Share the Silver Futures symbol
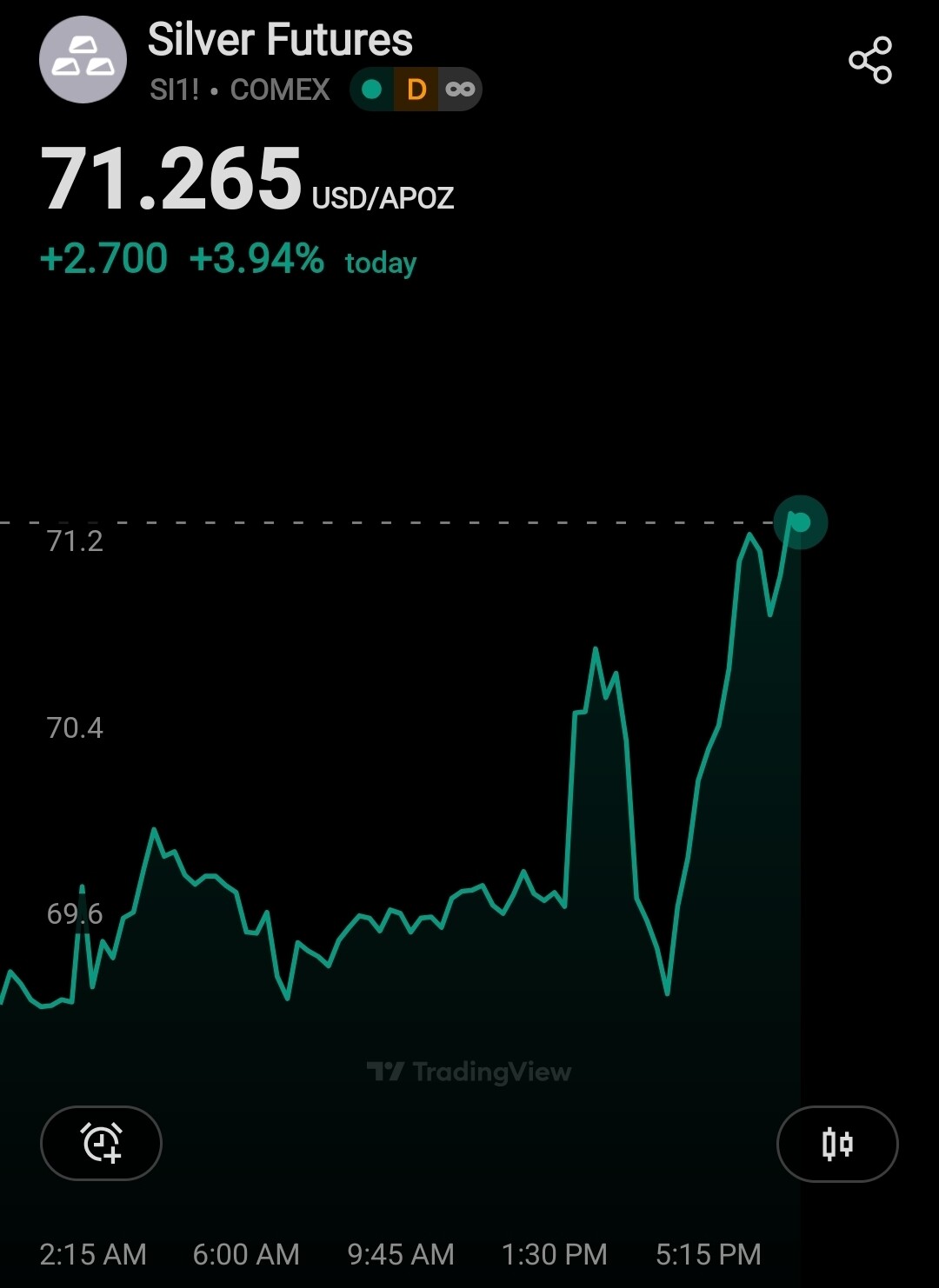The height and width of the screenshot is (1288, 939). (x=870, y=60)
